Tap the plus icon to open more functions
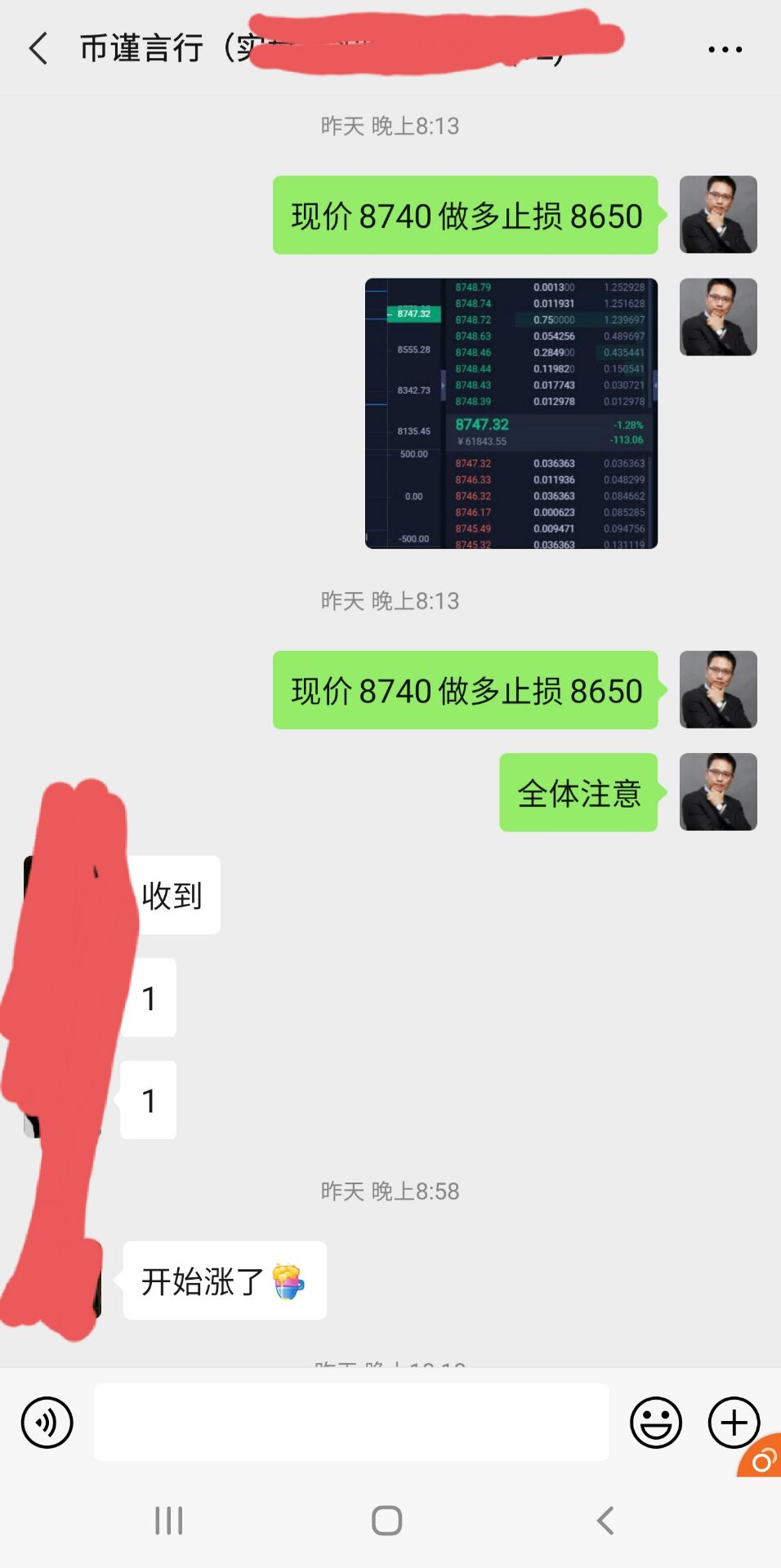This screenshot has width=781, height=1568. click(x=733, y=1423)
